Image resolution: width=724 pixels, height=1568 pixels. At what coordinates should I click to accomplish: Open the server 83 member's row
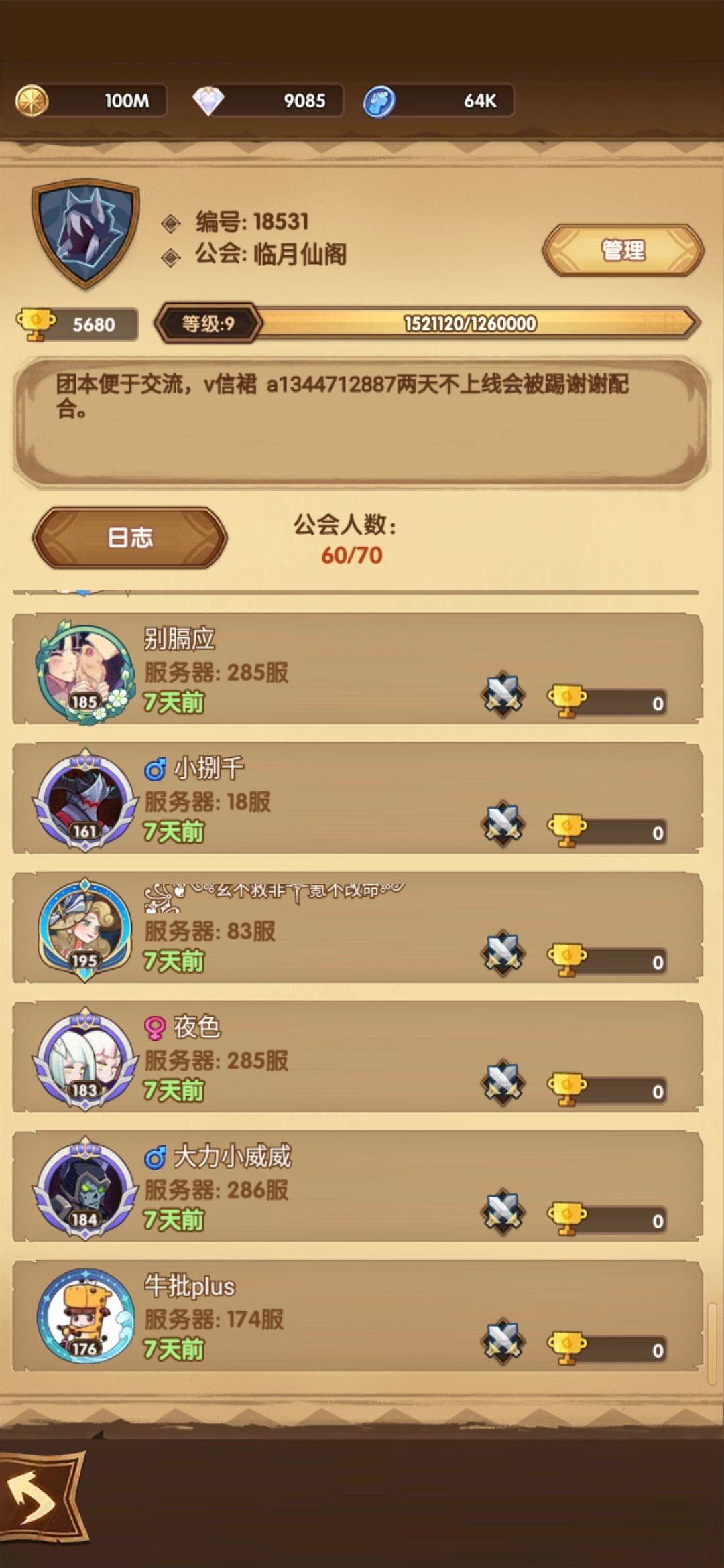pos(357,927)
